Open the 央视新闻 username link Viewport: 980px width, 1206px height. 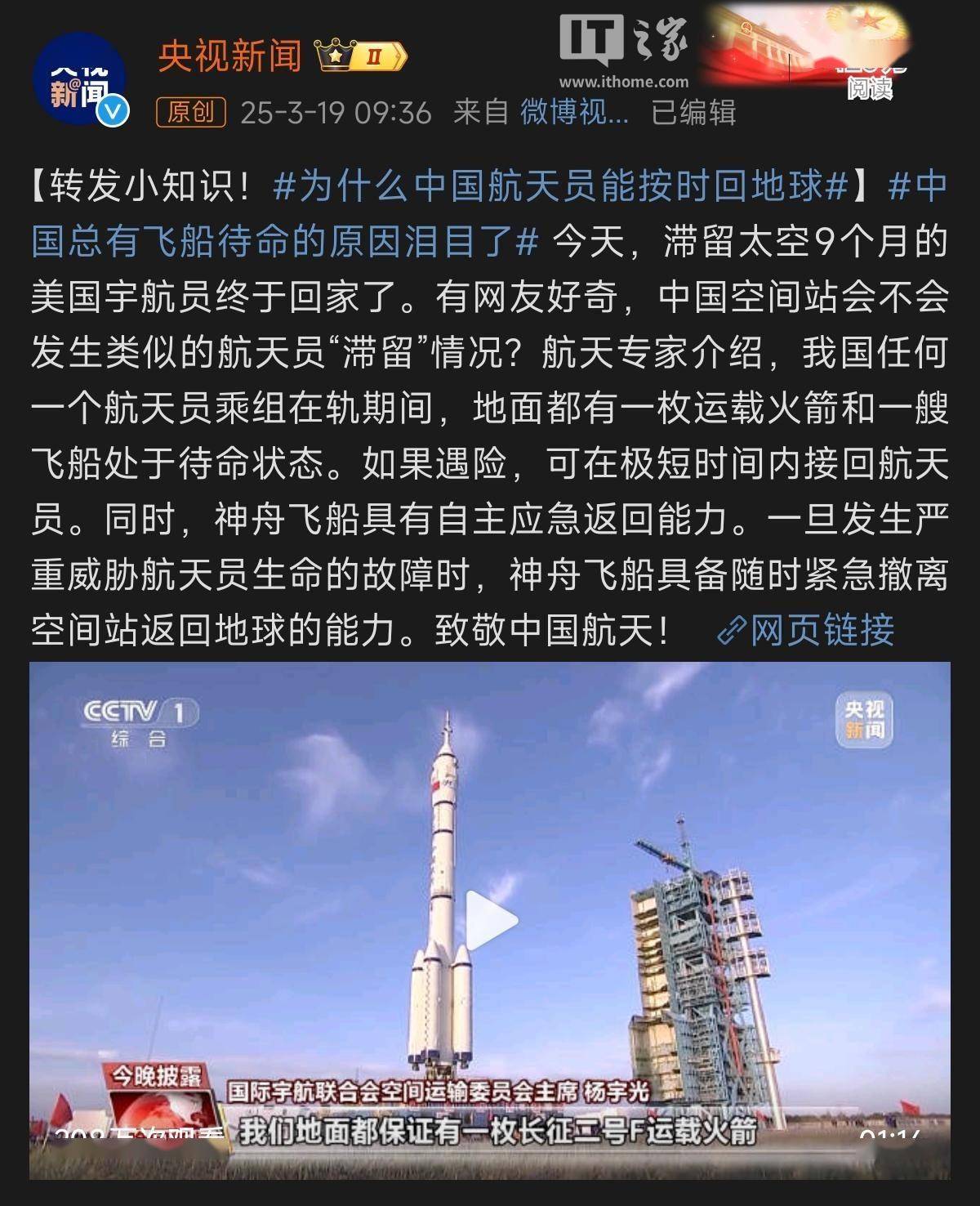click(x=229, y=56)
